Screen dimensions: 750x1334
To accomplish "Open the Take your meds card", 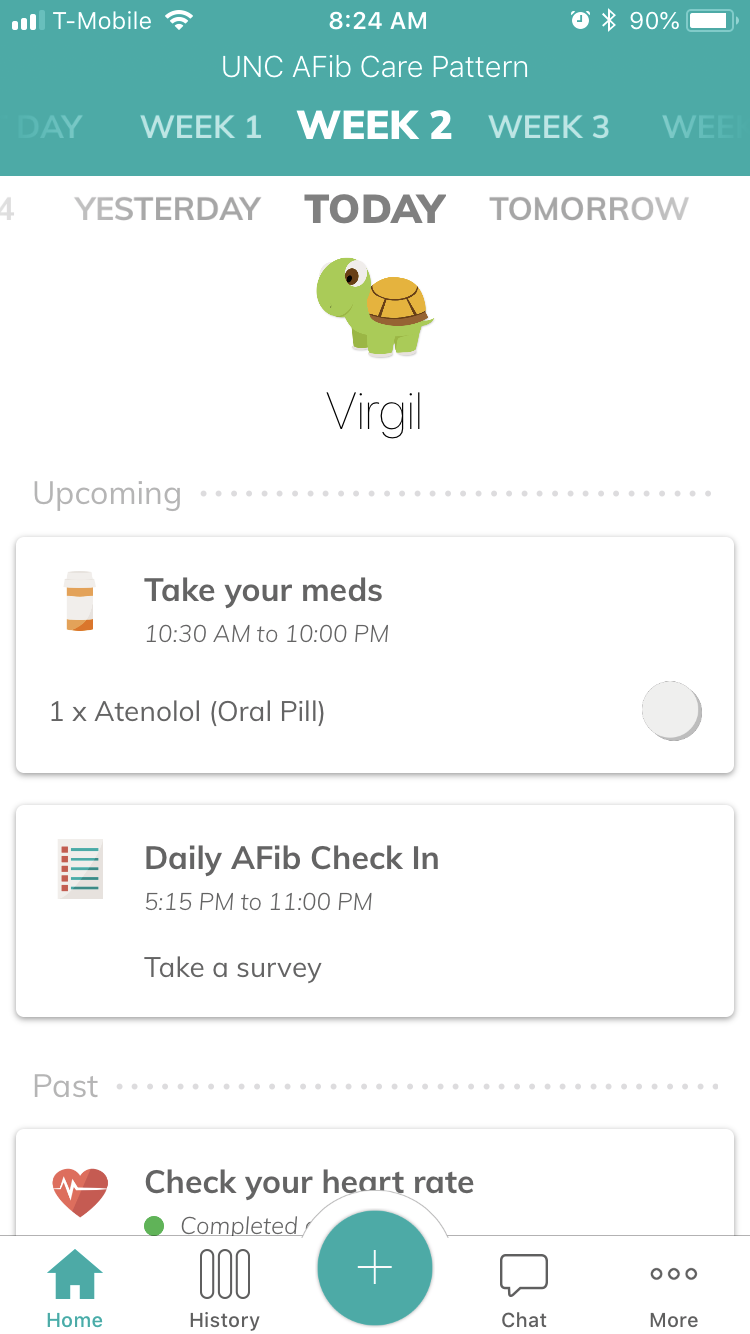I will (x=375, y=655).
